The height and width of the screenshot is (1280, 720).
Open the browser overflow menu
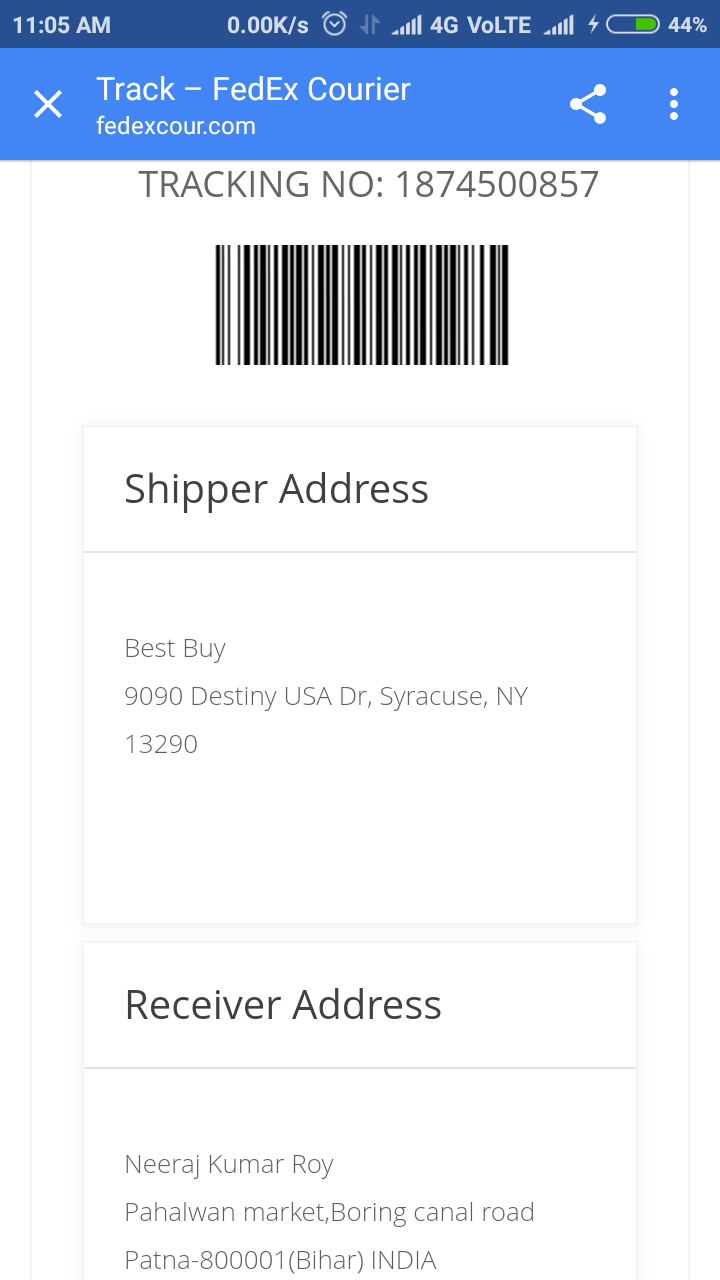674,104
